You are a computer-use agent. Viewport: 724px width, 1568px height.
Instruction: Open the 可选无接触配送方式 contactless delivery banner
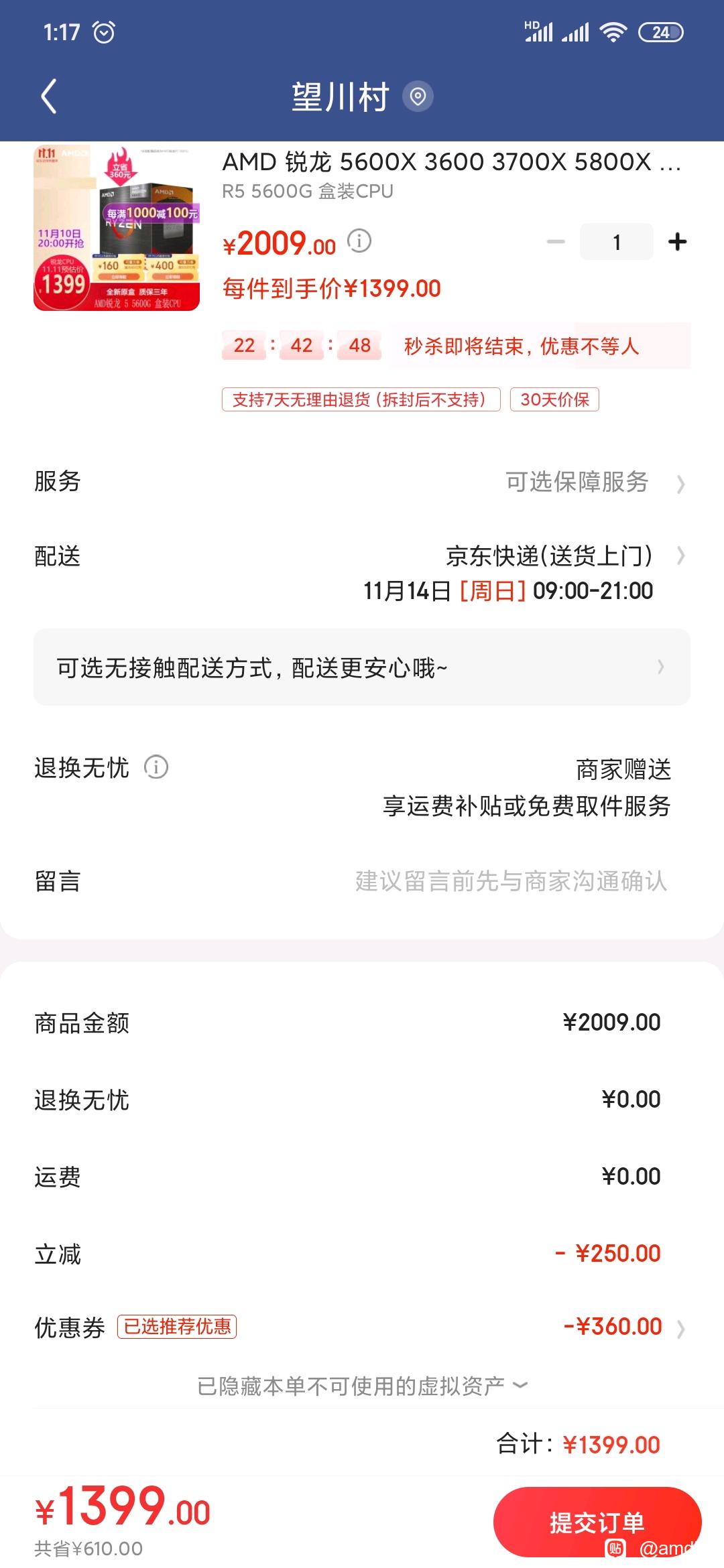click(362, 667)
